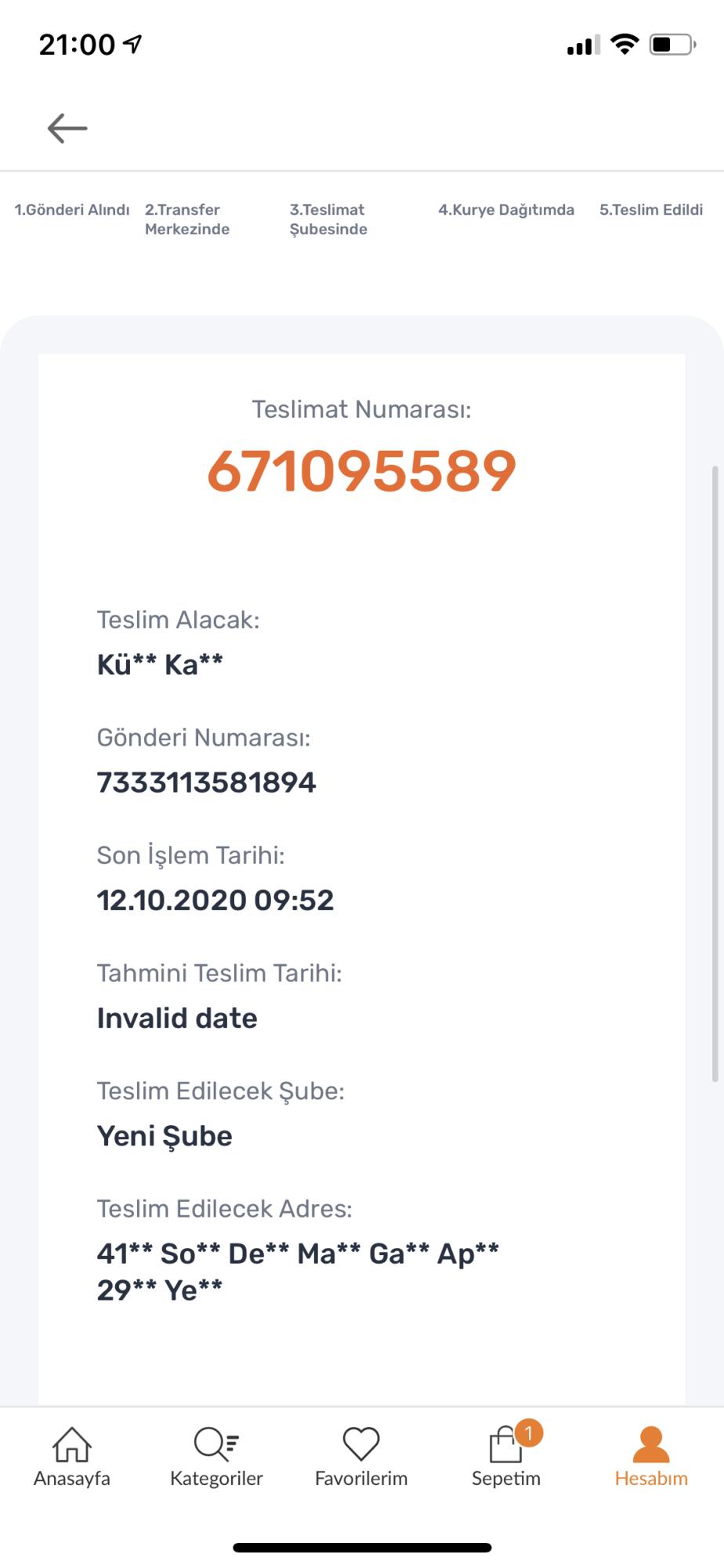Select the Hesabım account tab
Screen dimensions: 724x1568
coord(651,1457)
